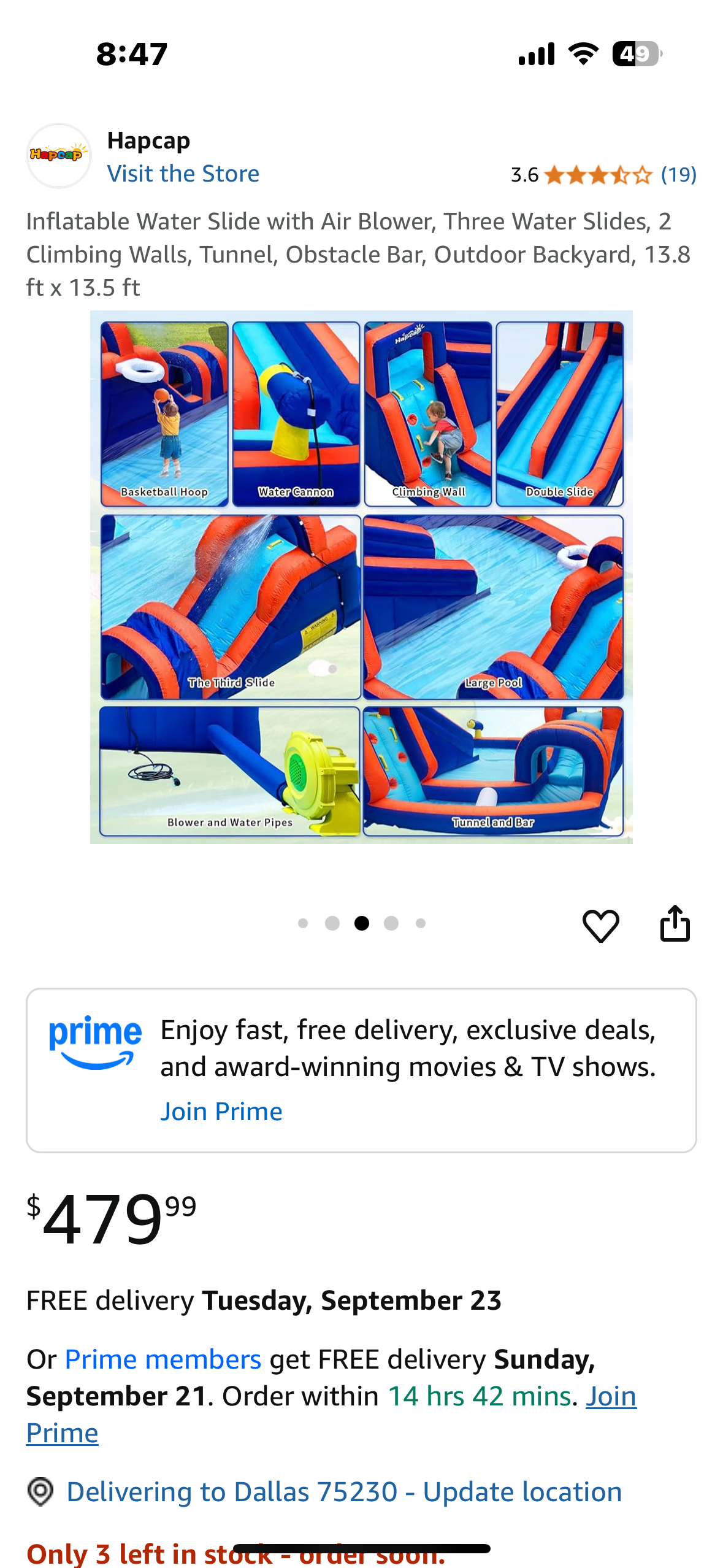Select the third carousel dot
This screenshot has width=723, height=1568.
361,923
